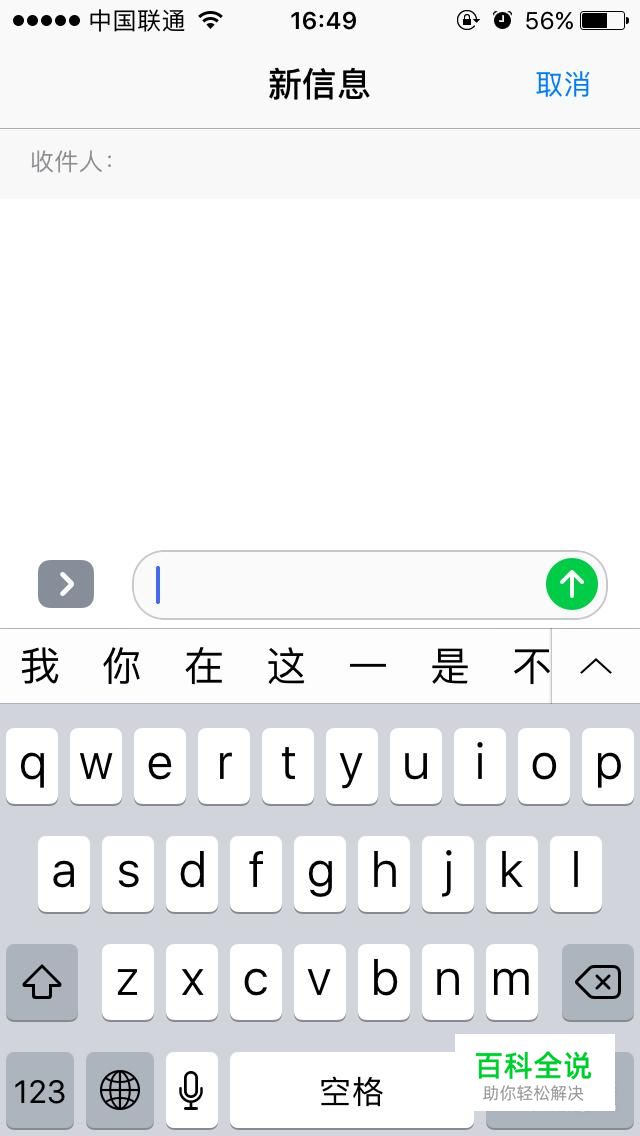Choose candidate word 这
This screenshot has height=1136, width=640.
point(286,666)
